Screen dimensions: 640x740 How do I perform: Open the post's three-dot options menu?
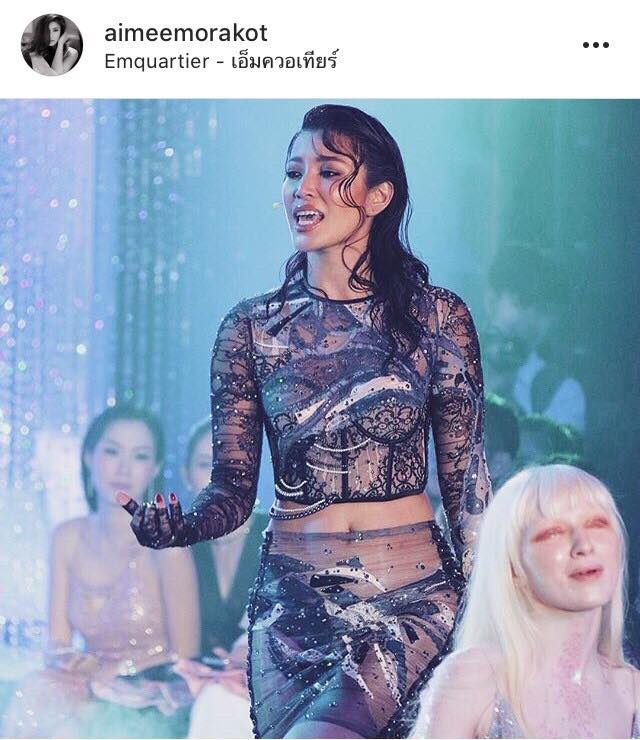(x=595, y=45)
